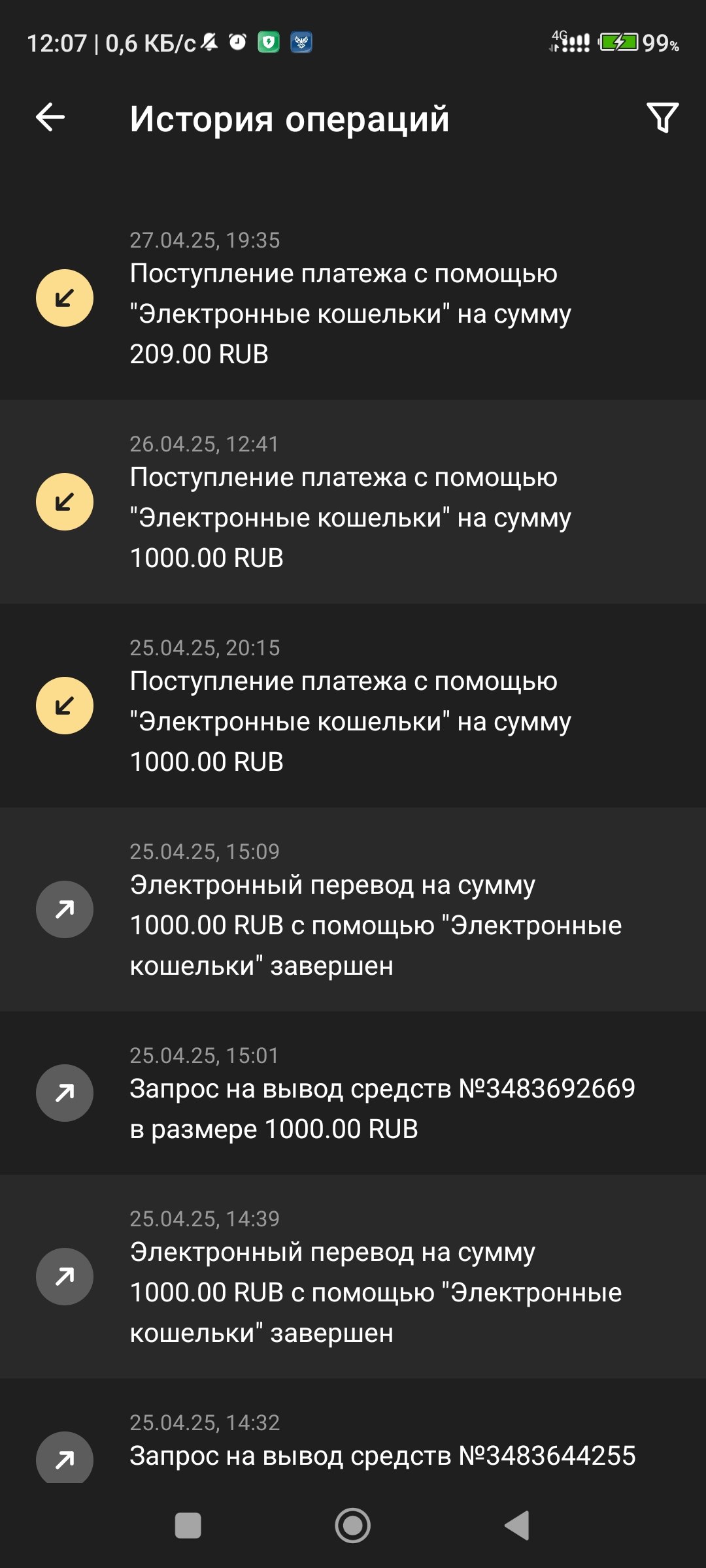Select the incoming payment dated 25.04.25, 20:15
706x1568 pixels.
pos(353,706)
